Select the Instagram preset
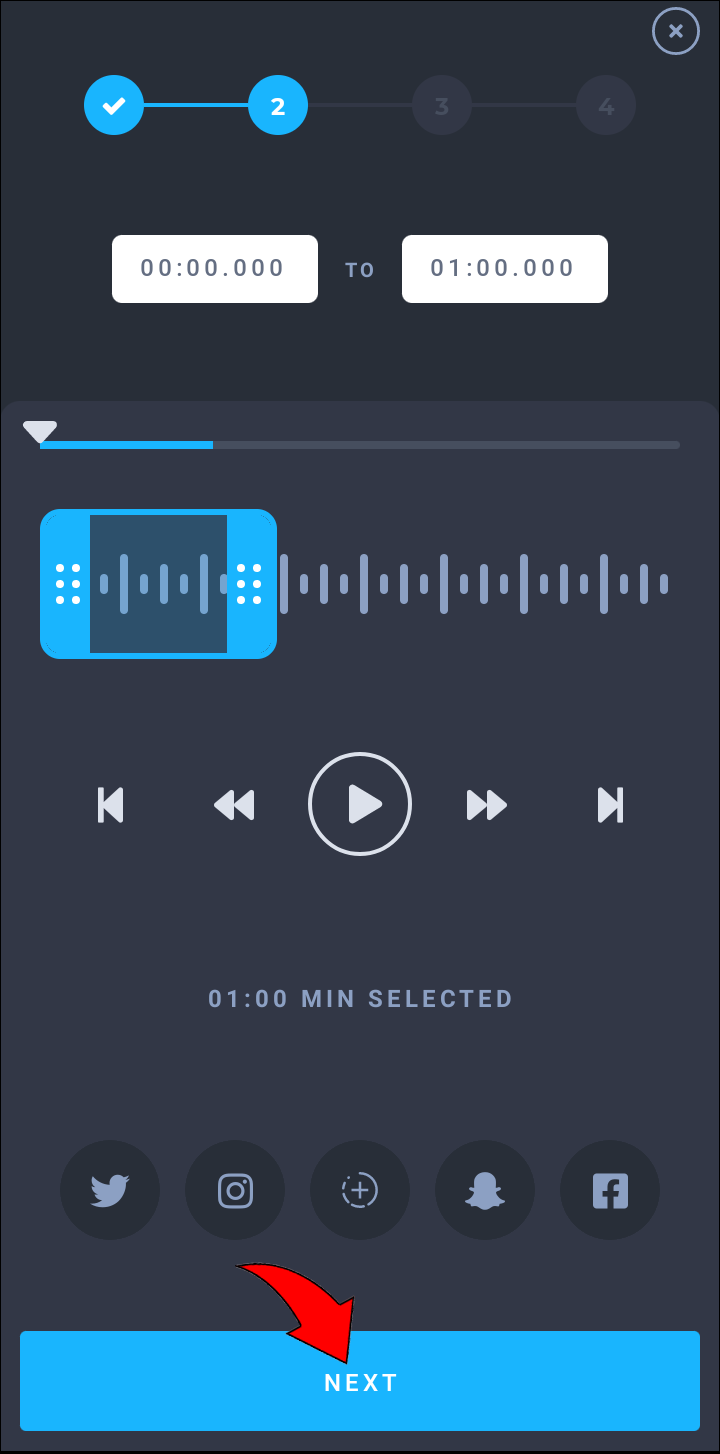Screen dimensions: 720x1454 coord(235,1190)
